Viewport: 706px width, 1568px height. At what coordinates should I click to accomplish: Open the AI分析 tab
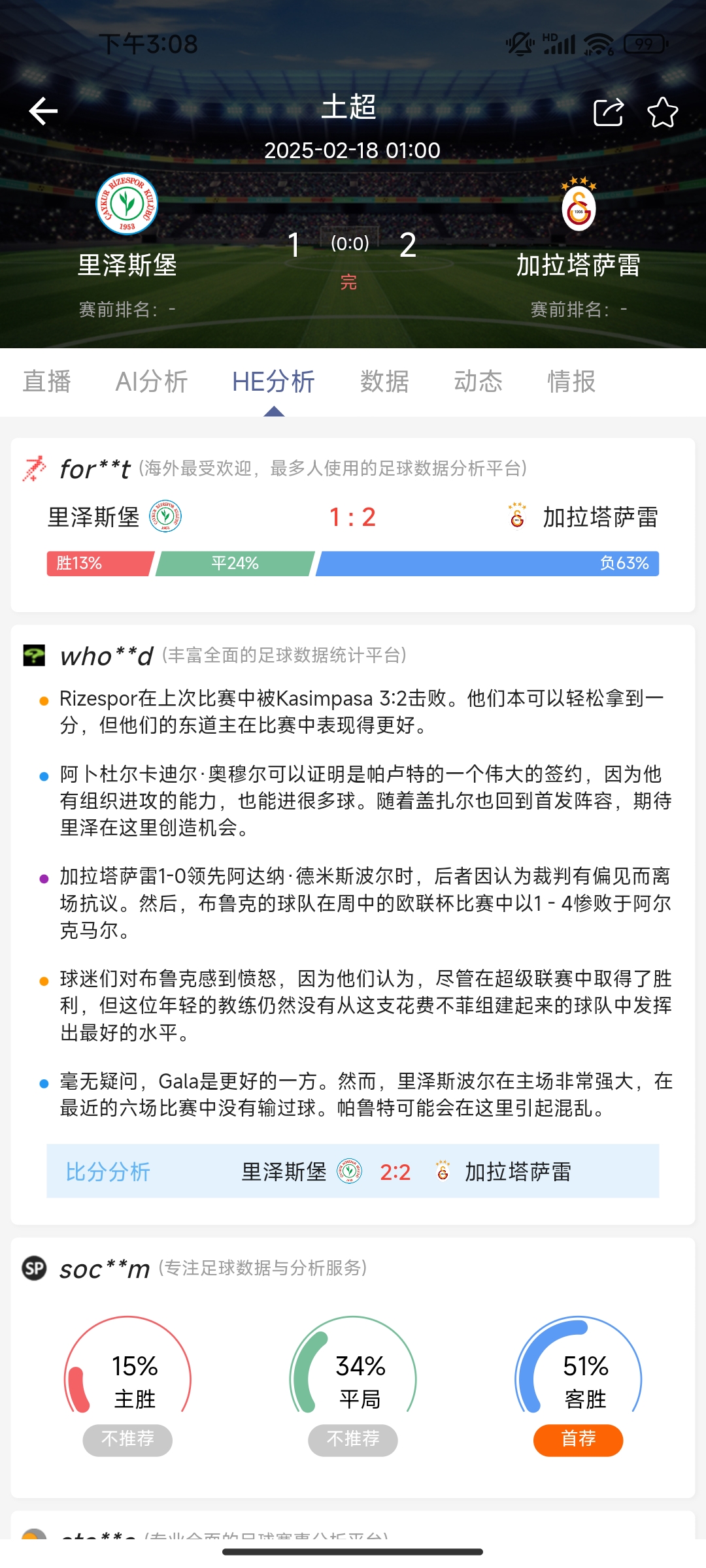152,382
